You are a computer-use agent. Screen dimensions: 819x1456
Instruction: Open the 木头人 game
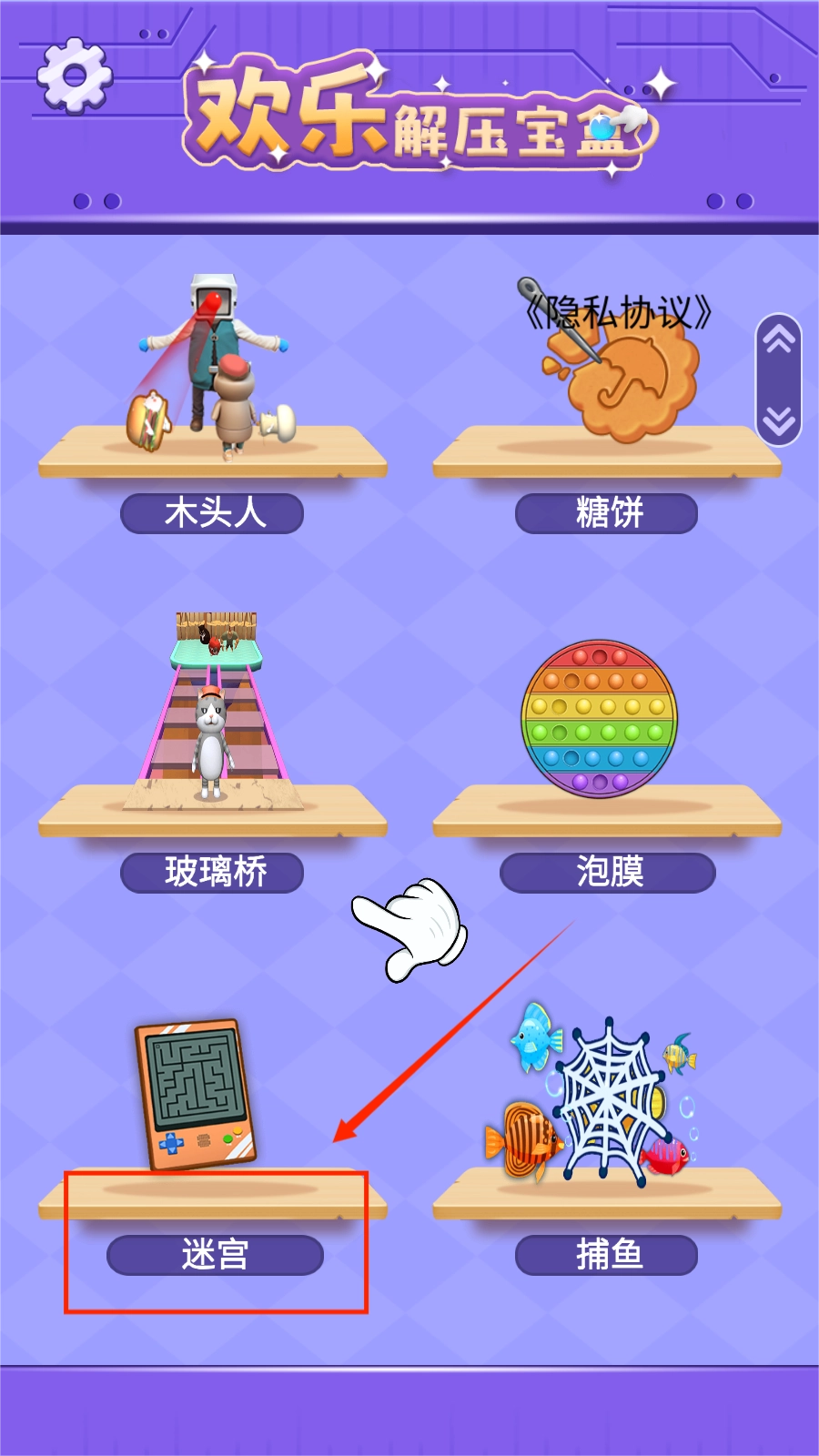tap(212, 512)
